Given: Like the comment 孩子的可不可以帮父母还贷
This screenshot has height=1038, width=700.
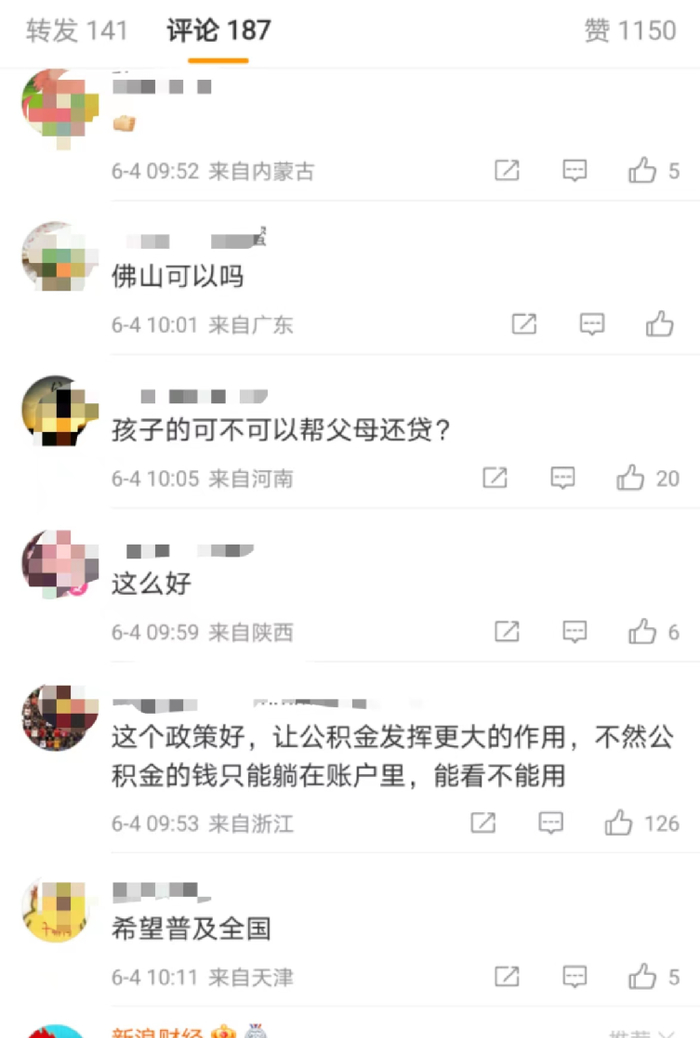Looking at the screenshot, I should [631, 478].
